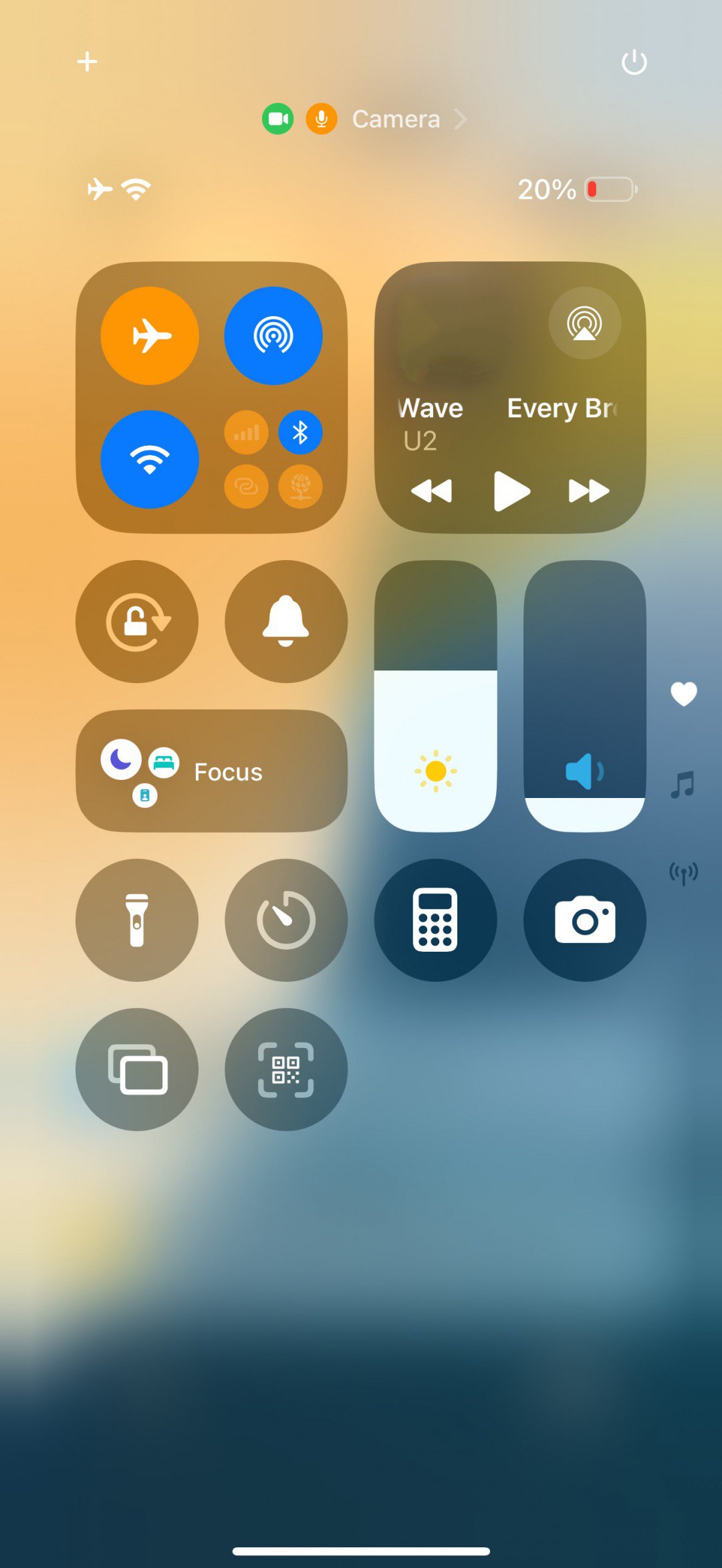Toggle AirDrop off

click(x=273, y=336)
